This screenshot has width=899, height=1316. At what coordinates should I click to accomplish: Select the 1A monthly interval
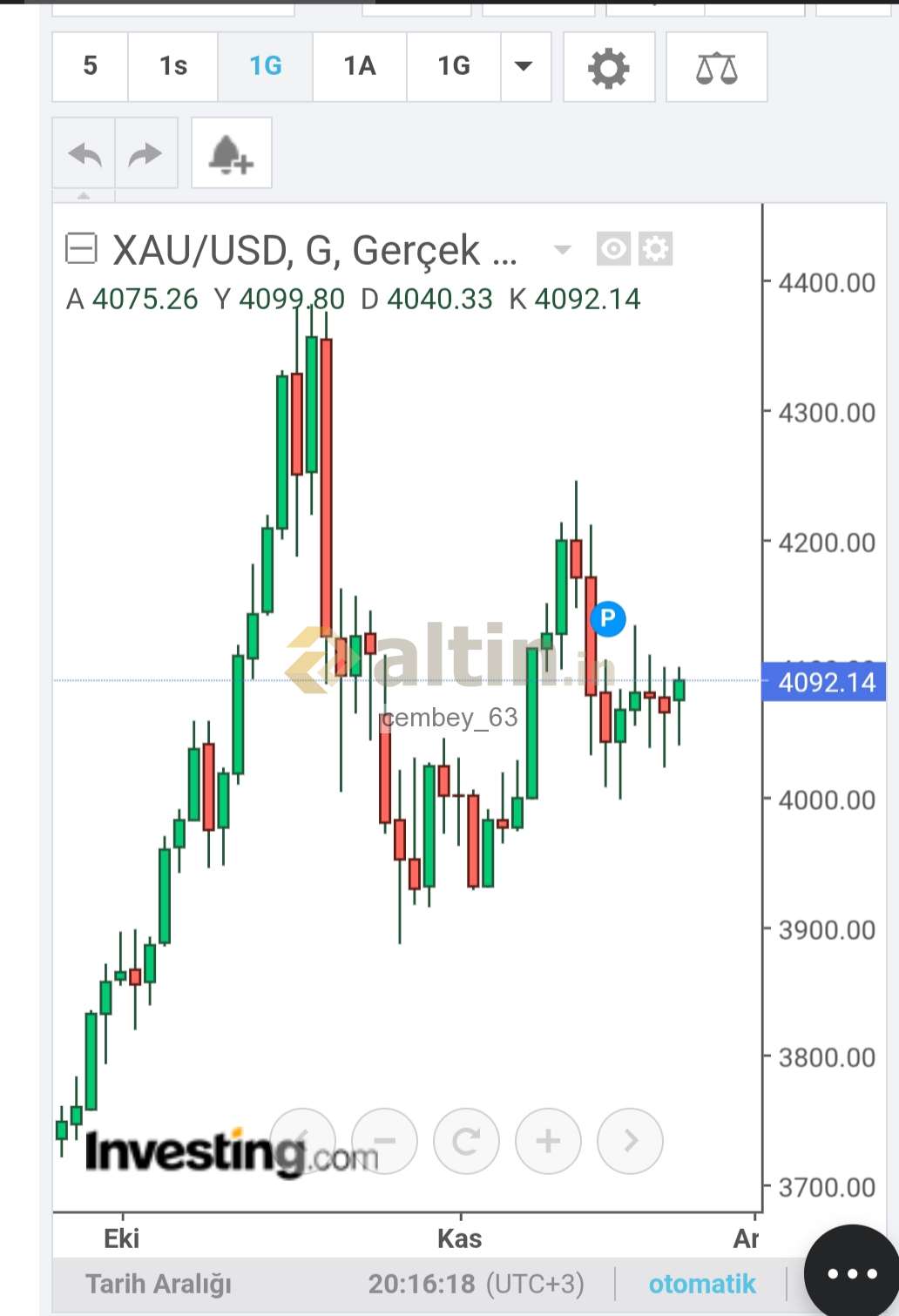(359, 66)
